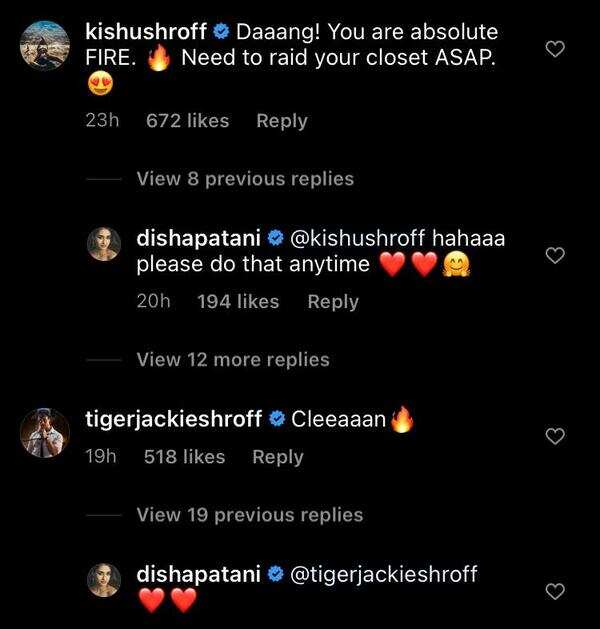
Task: View 8 previous replies
Action: [x=245, y=179]
